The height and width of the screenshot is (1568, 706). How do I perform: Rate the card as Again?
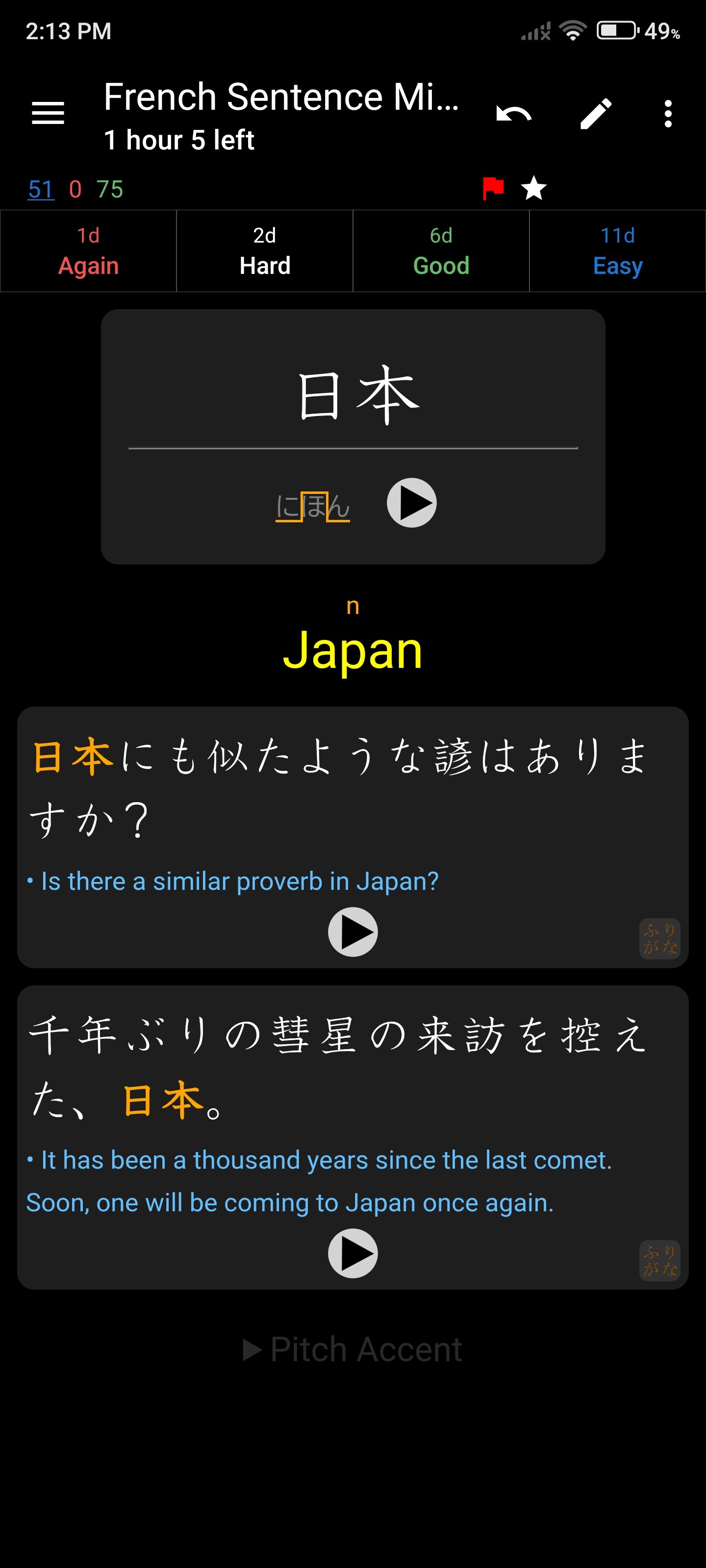(x=88, y=251)
